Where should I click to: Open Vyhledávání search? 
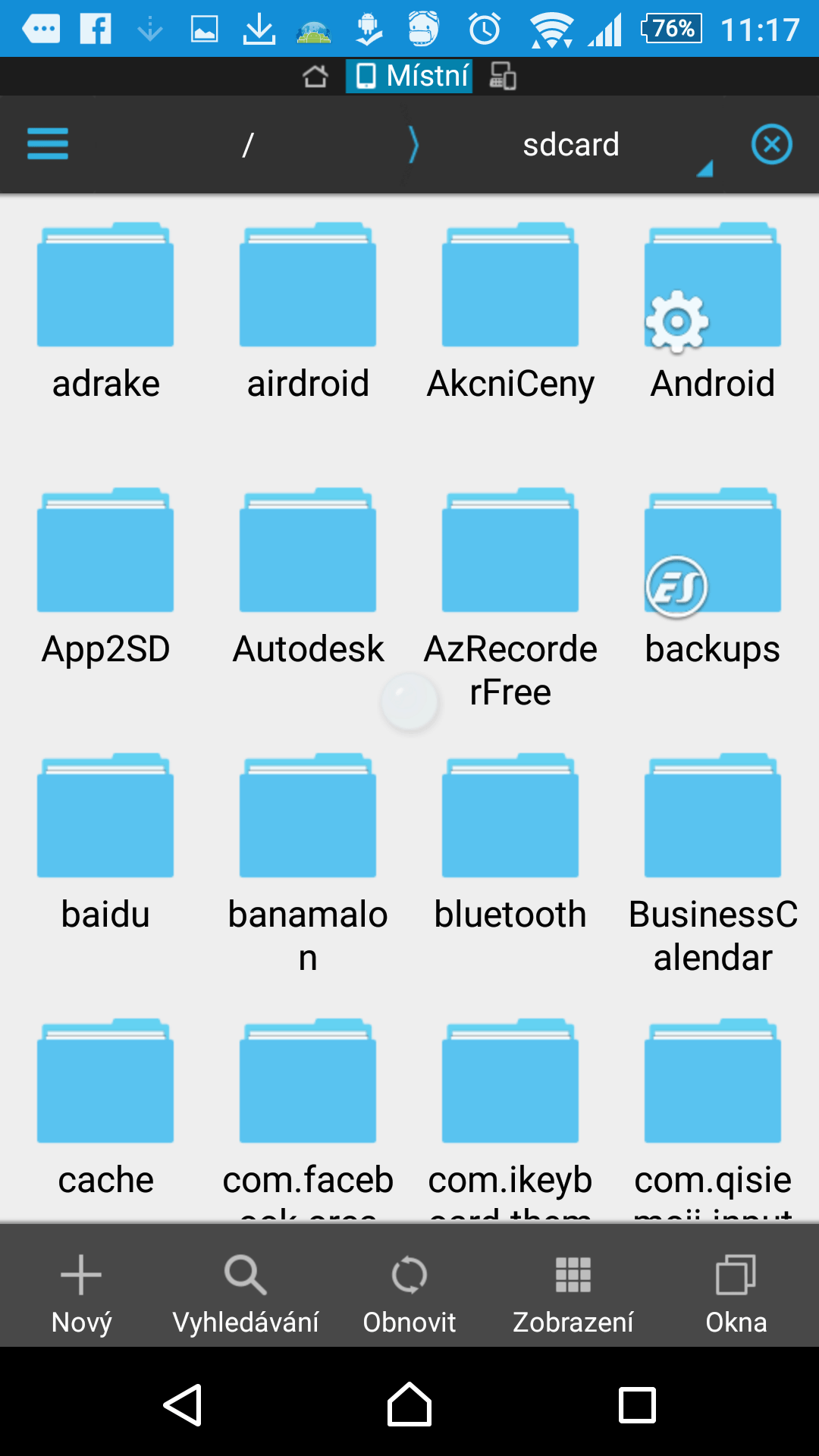coord(245,1294)
